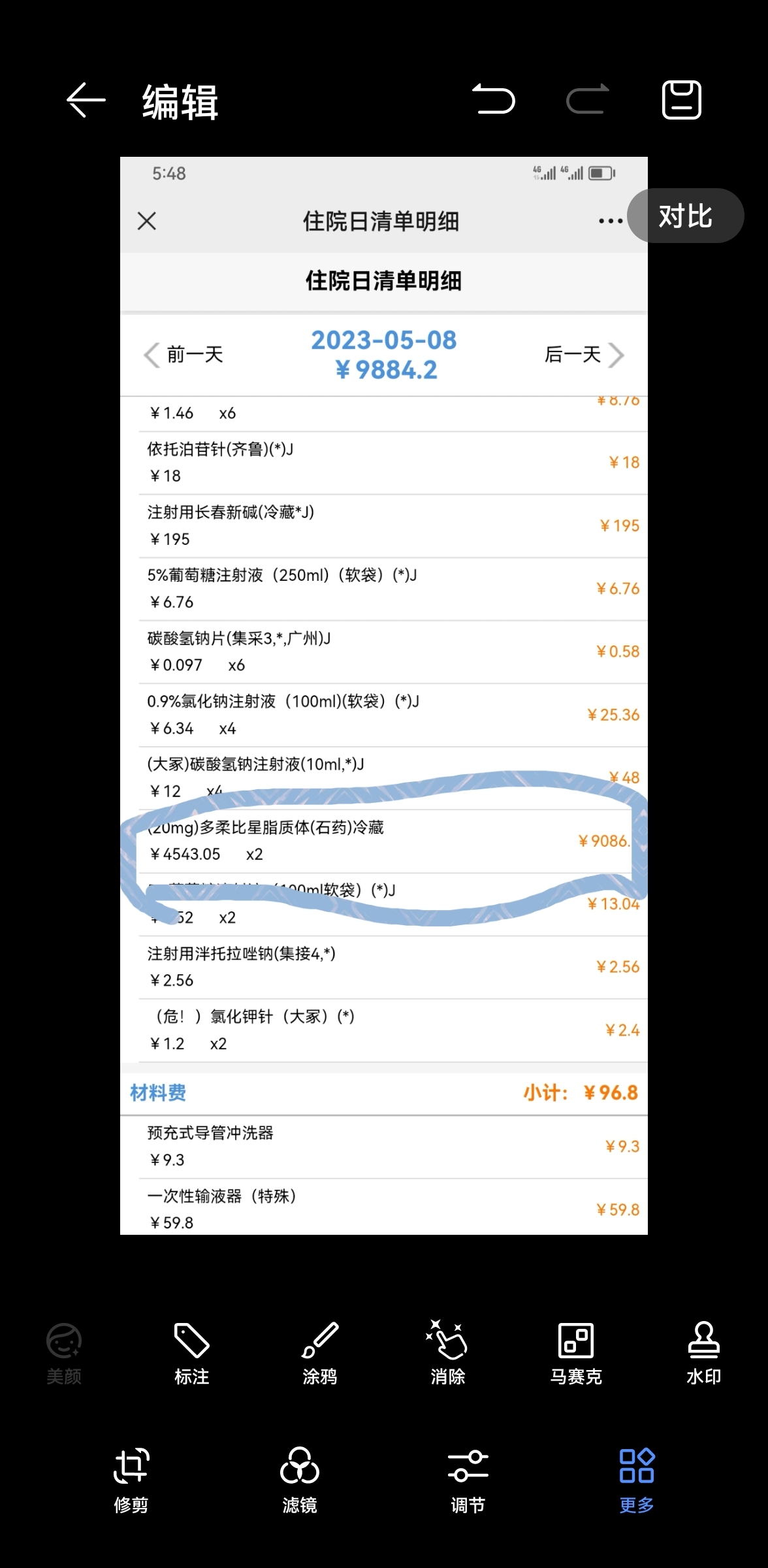768x1568 pixels.
Task: Switch to the 修剪 crop tab
Action: (x=131, y=1481)
